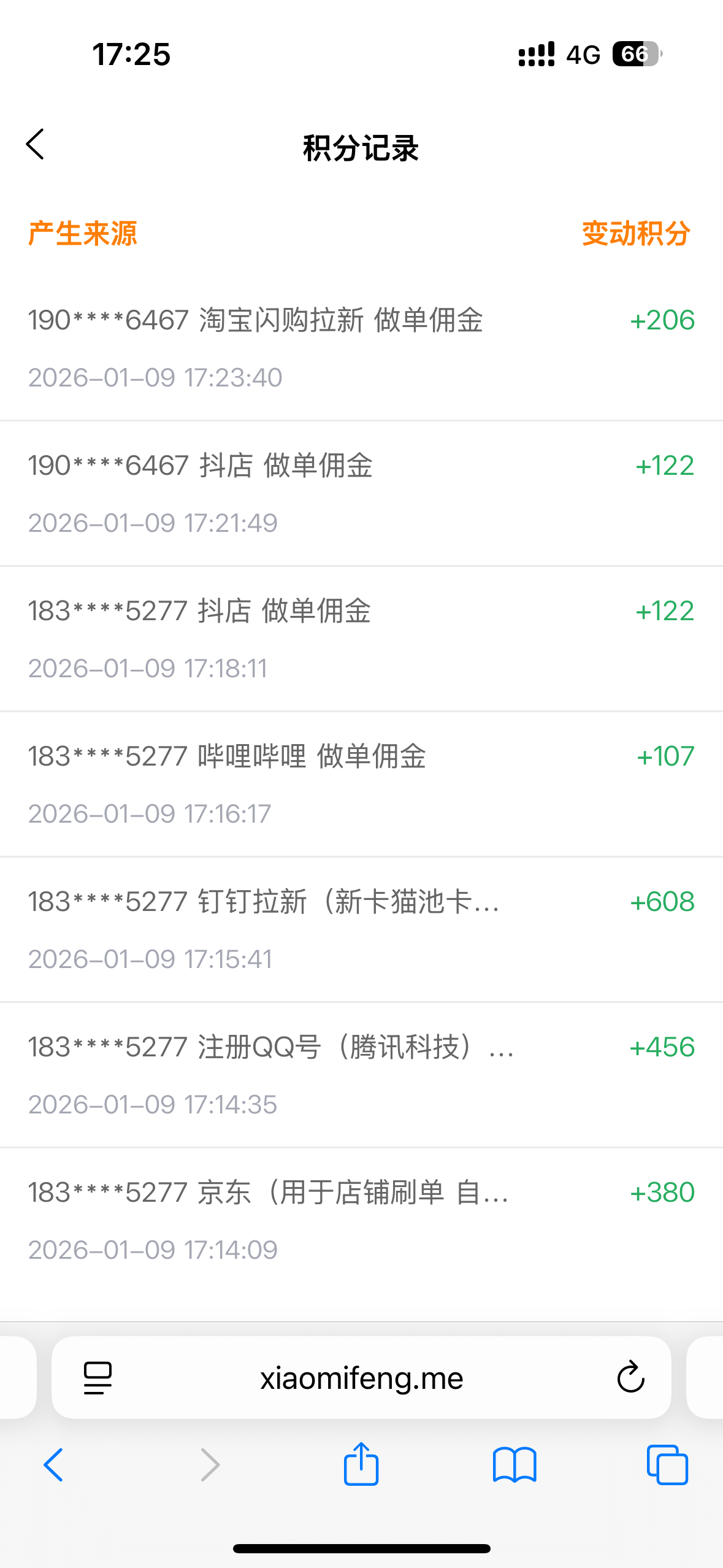The height and width of the screenshot is (1568, 723).
Task: Show all open browser tabs
Action: [667, 1465]
